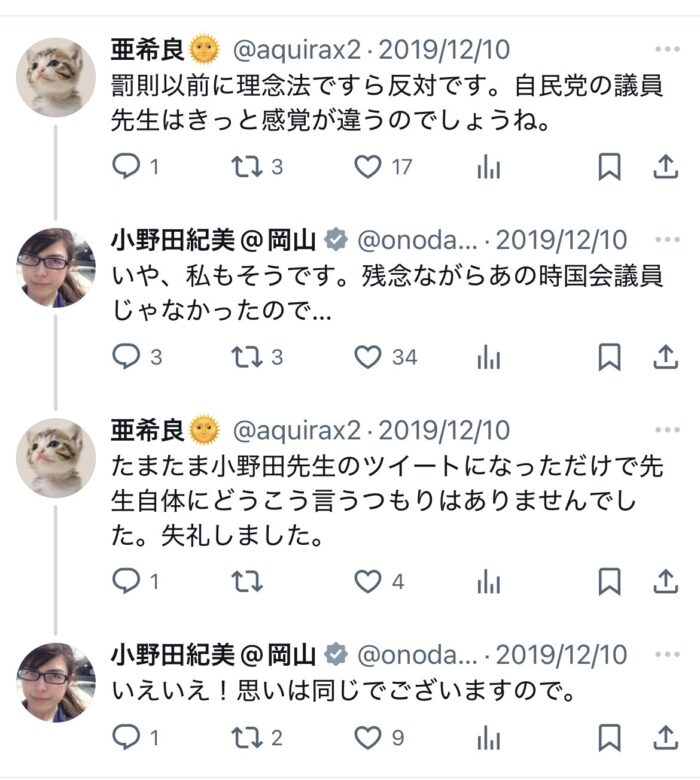Retweet the tweet with 3 retweets by 亜希良
Screen dimensions: 700x780
click(246, 167)
